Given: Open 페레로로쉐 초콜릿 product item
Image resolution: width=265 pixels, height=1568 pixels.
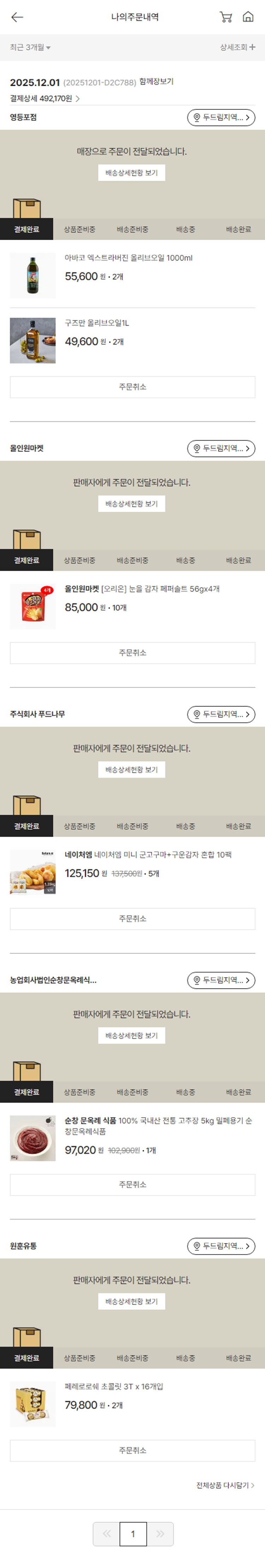Looking at the screenshot, I should [114, 1387].
